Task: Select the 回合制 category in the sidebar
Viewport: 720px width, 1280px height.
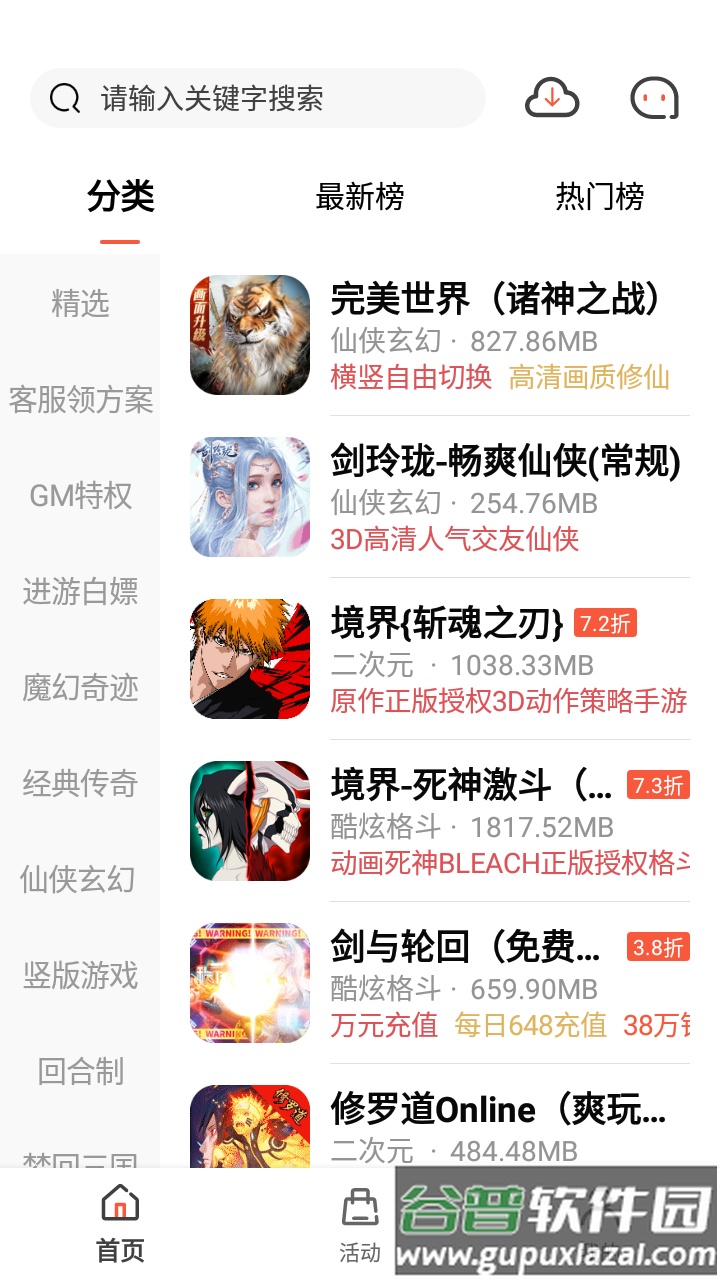Action: click(79, 1072)
